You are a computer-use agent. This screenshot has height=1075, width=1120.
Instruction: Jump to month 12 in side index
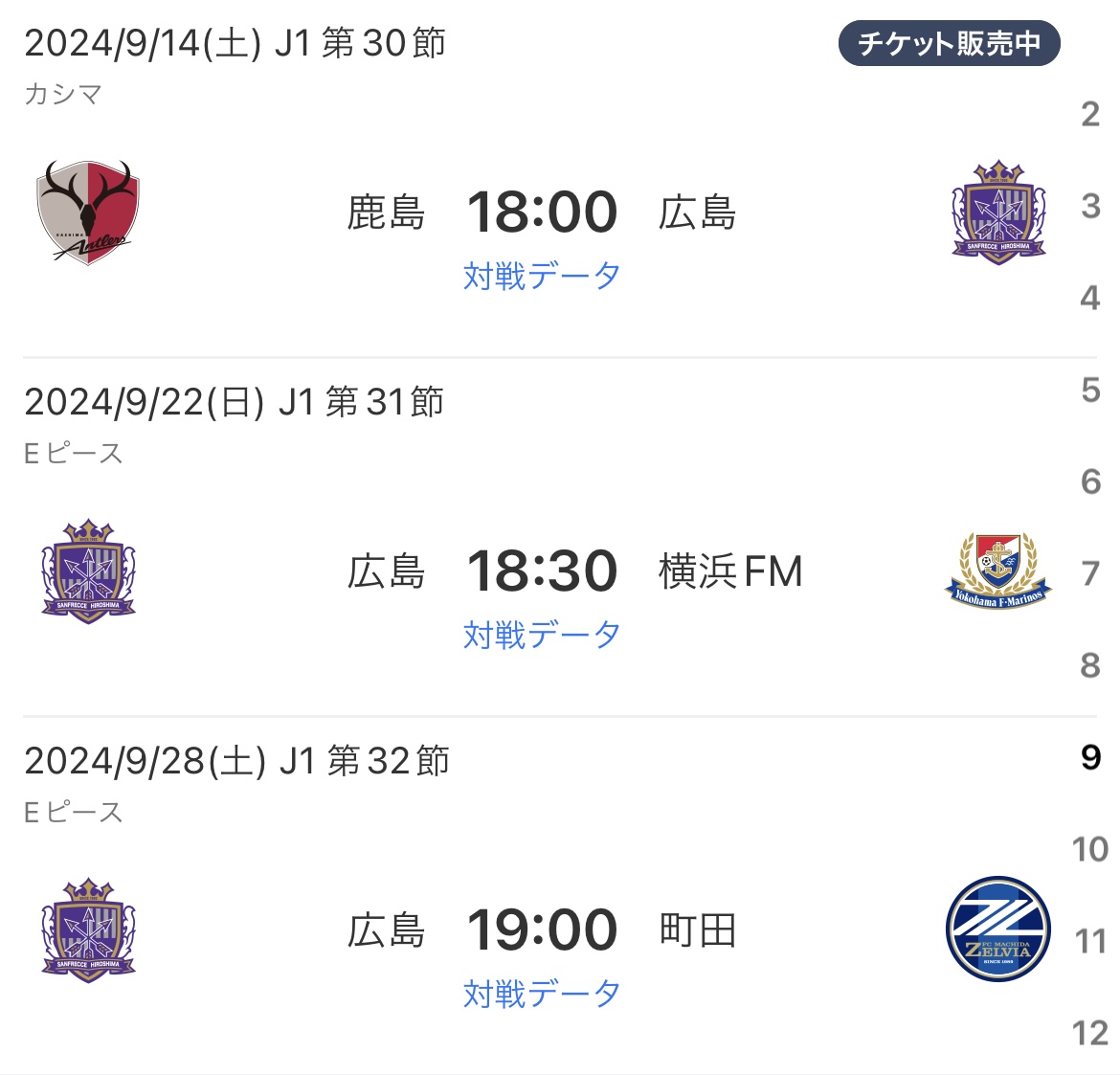[x=1090, y=1033]
